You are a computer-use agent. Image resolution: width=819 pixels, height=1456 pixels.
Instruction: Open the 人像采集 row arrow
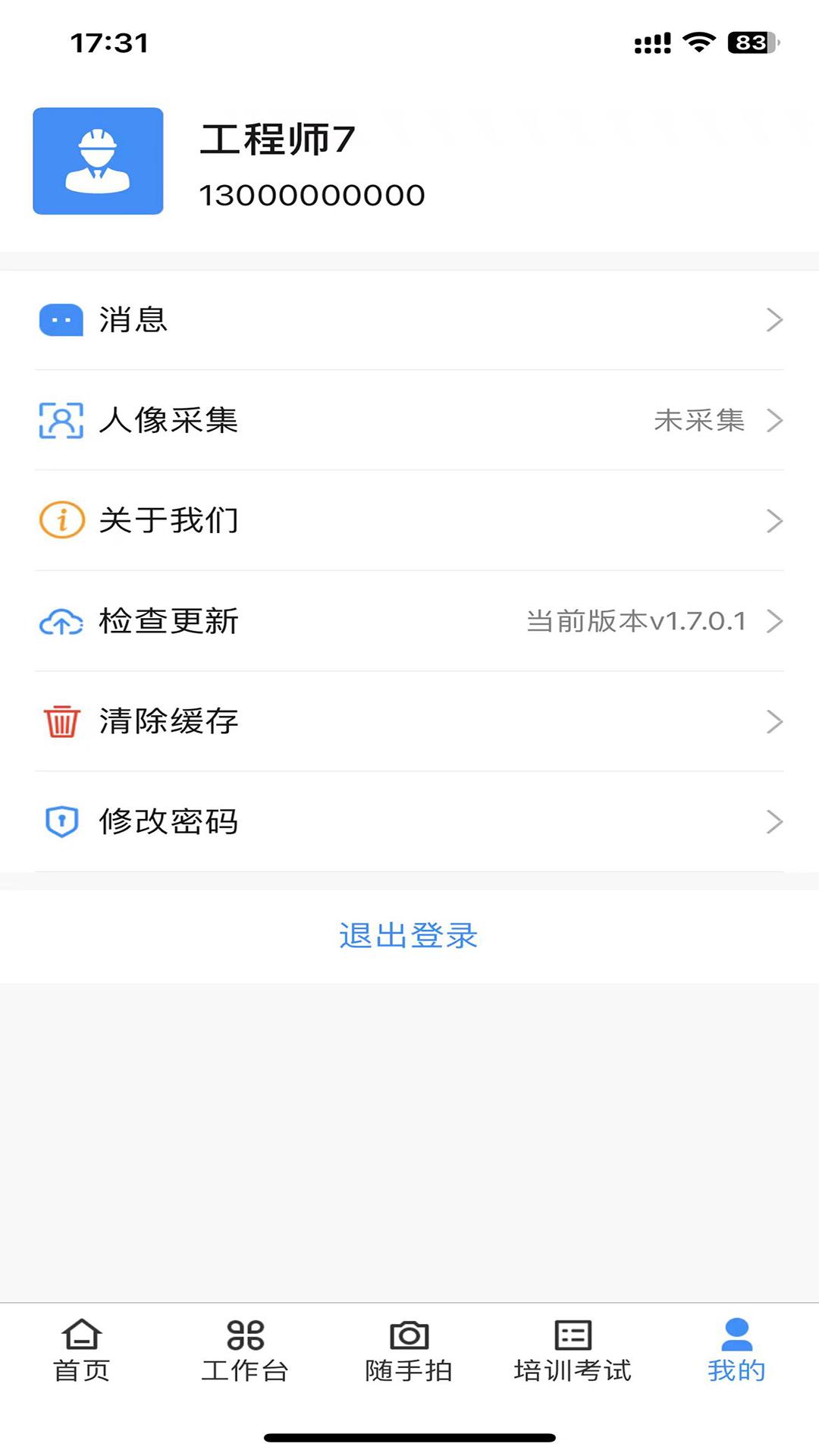[x=775, y=422]
